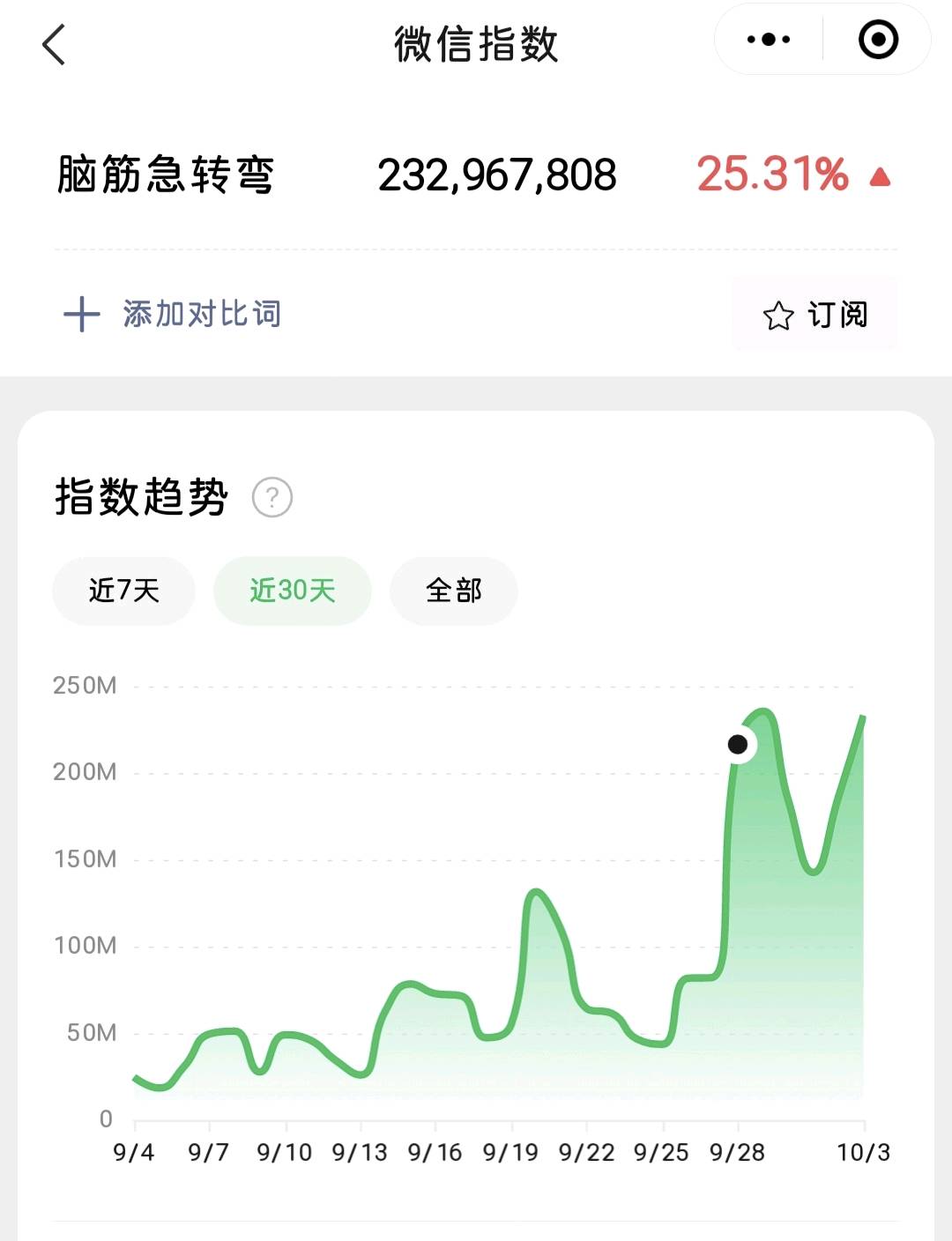952x1241 pixels.
Task: Select the 近30天 range
Action: point(293,591)
